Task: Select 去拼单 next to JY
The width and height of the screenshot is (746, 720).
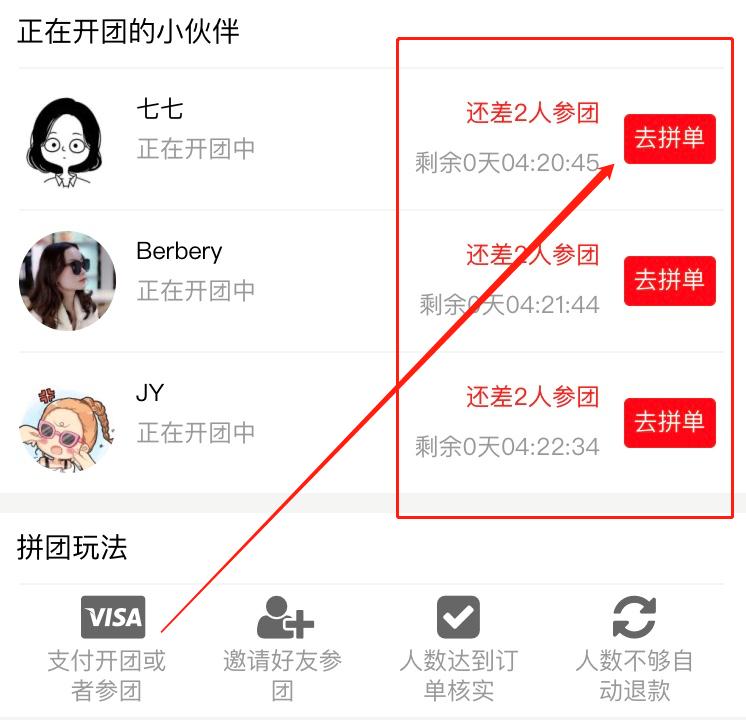Action: (669, 422)
